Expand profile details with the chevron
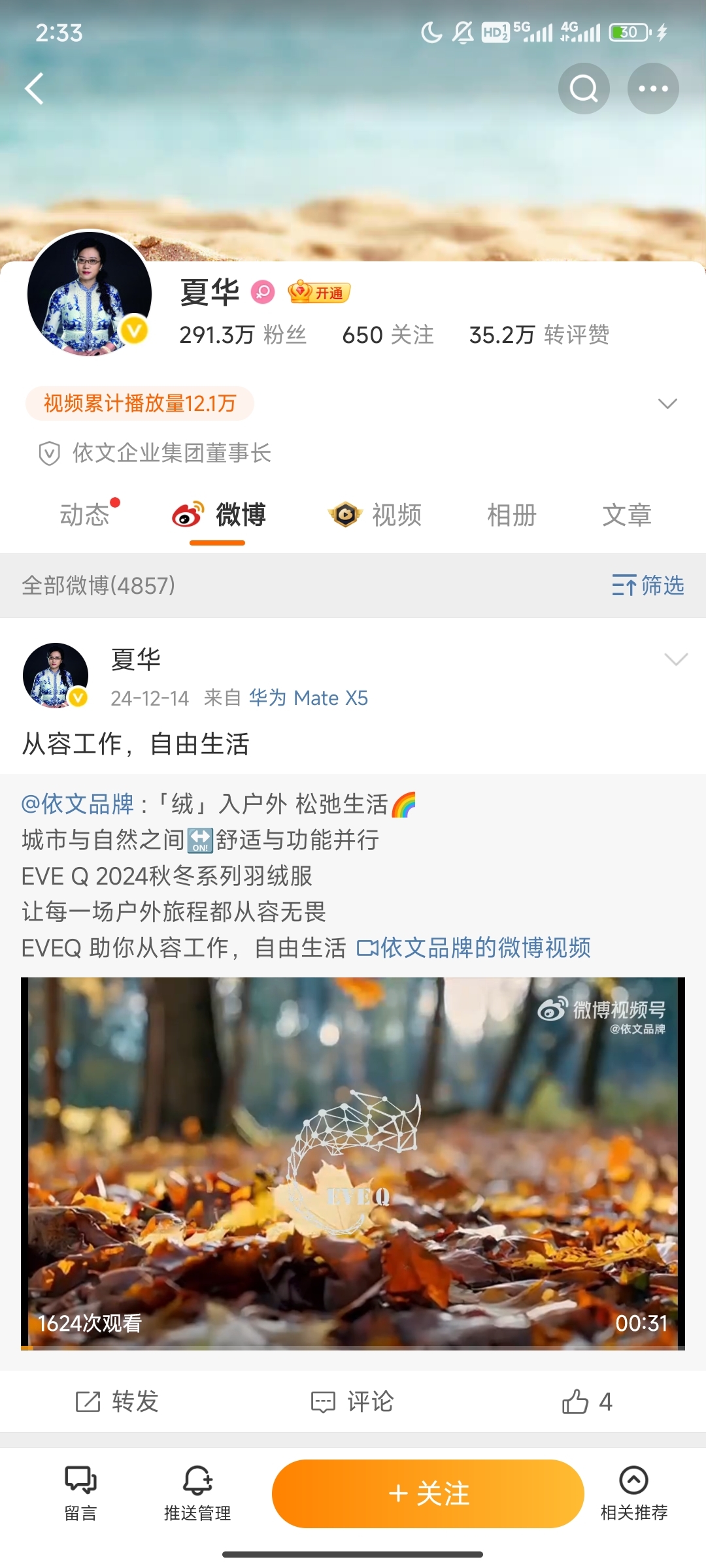The height and width of the screenshot is (1568, 706). [x=667, y=403]
